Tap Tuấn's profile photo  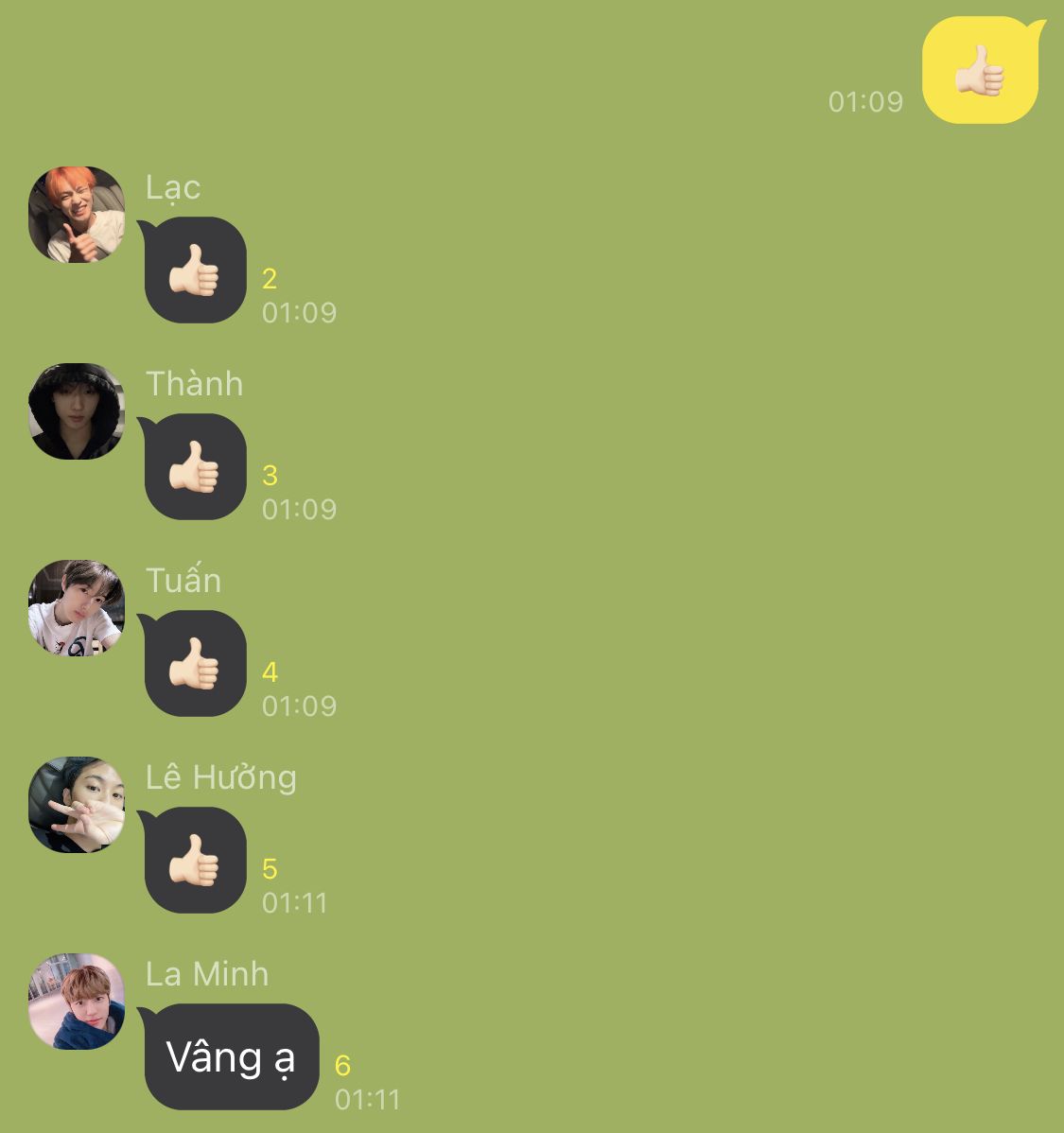coord(77,608)
